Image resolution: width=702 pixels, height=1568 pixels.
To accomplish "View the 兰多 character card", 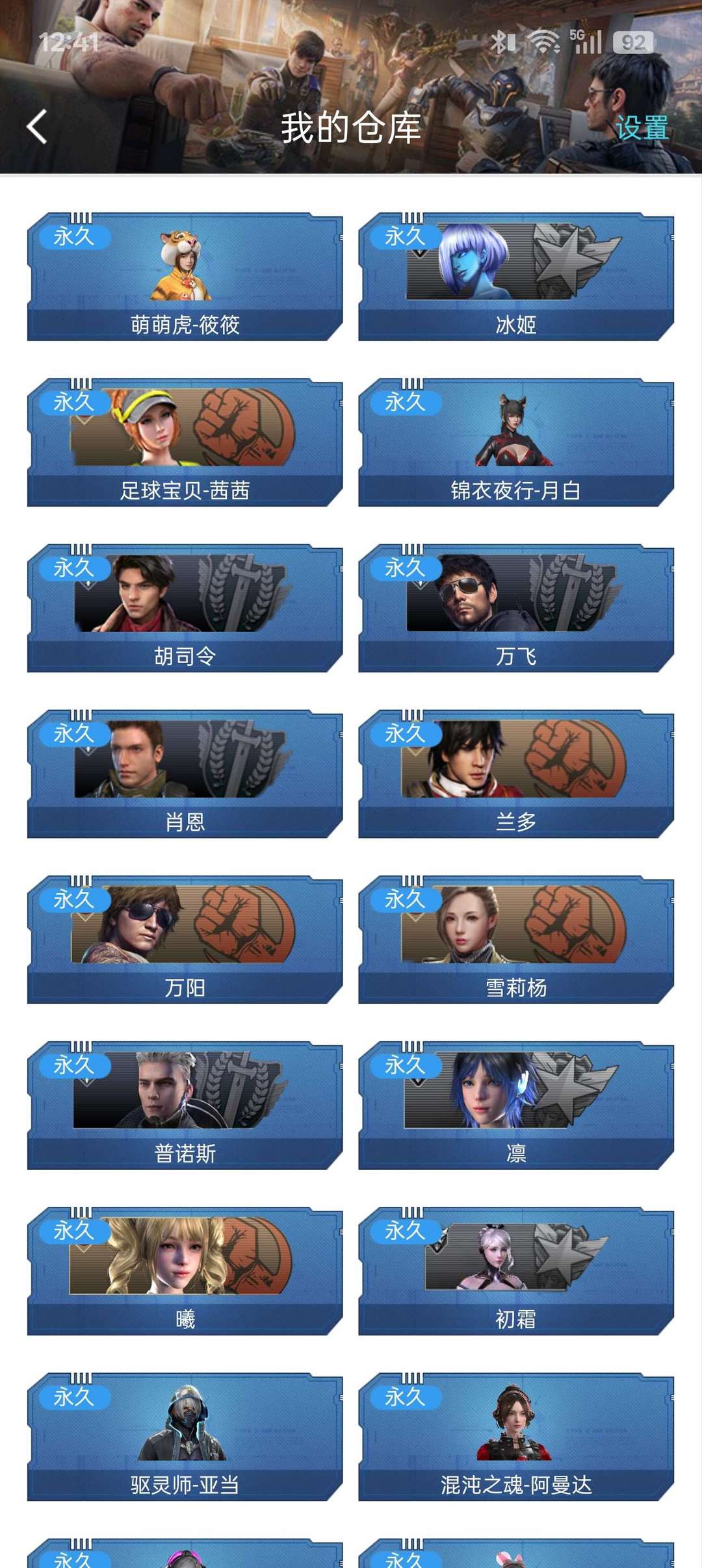I will tap(516, 774).
